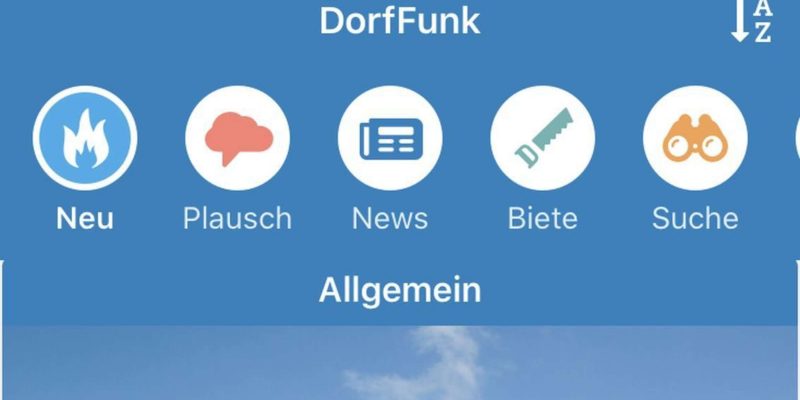Open the News category
800x400 pixels.
tap(390, 138)
